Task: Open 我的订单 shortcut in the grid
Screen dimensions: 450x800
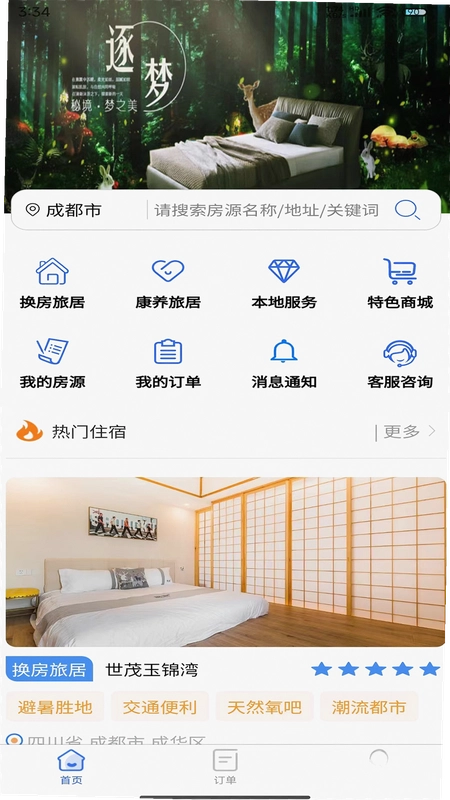Action: click(x=168, y=364)
